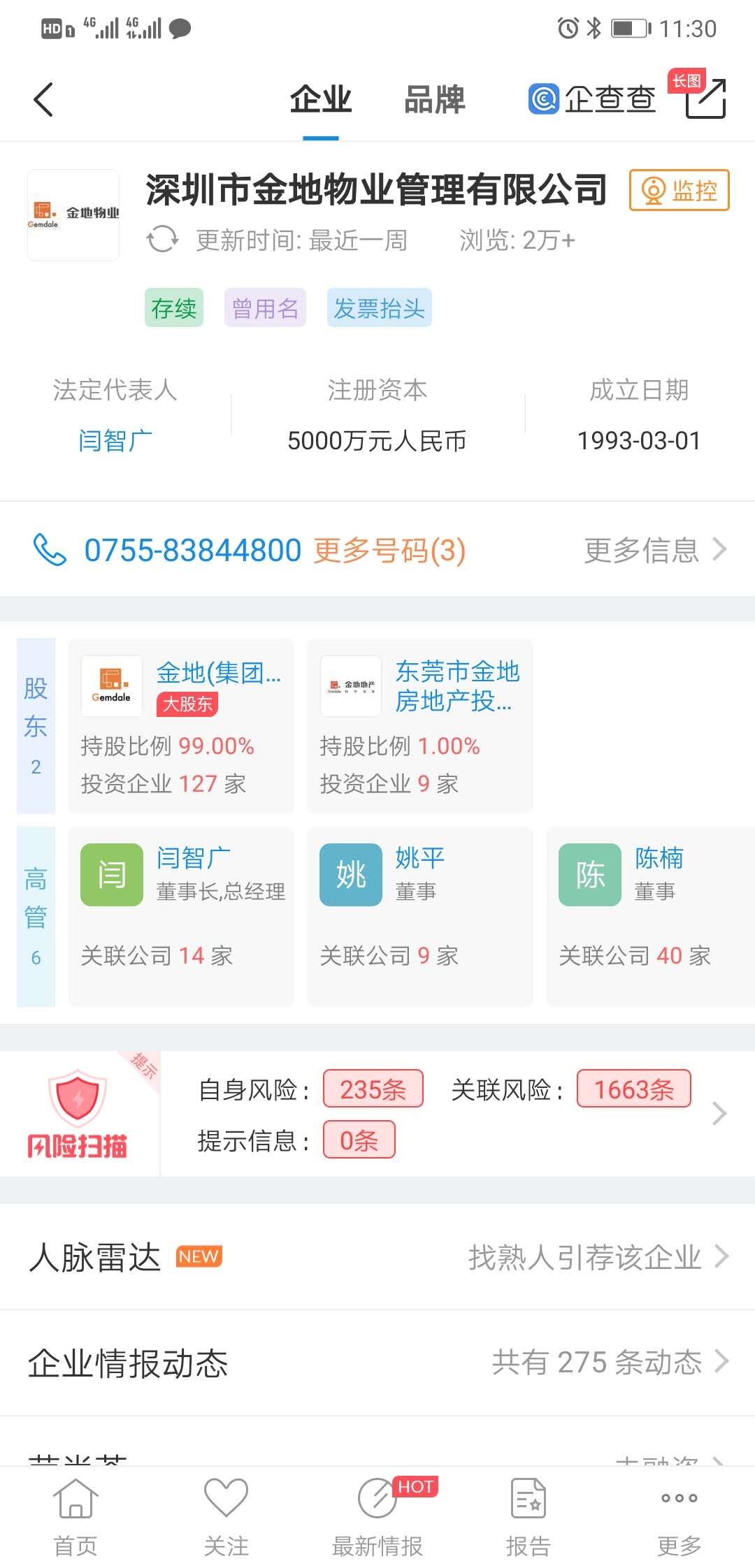Image resolution: width=755 pixels, height=1568 pixels.
Task: Open the 曾用名 former name chip
Action: pos(265,308)
